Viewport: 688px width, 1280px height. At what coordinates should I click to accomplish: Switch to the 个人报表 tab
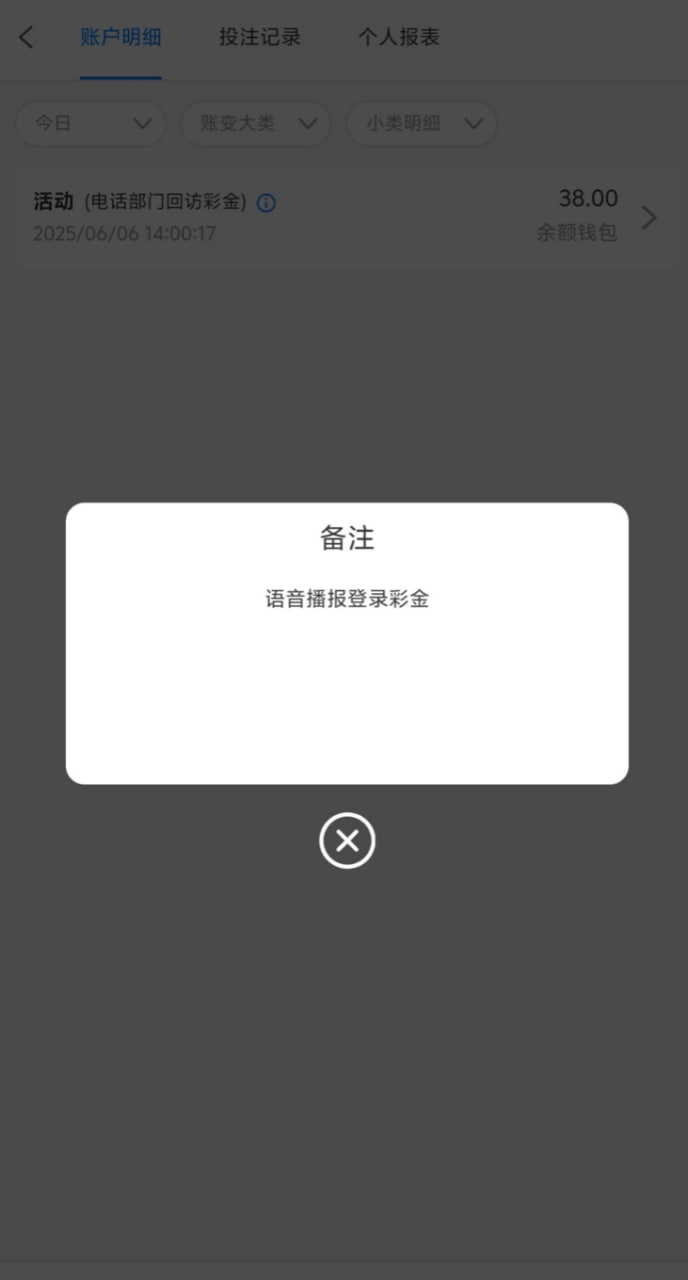tap(399, 38)
